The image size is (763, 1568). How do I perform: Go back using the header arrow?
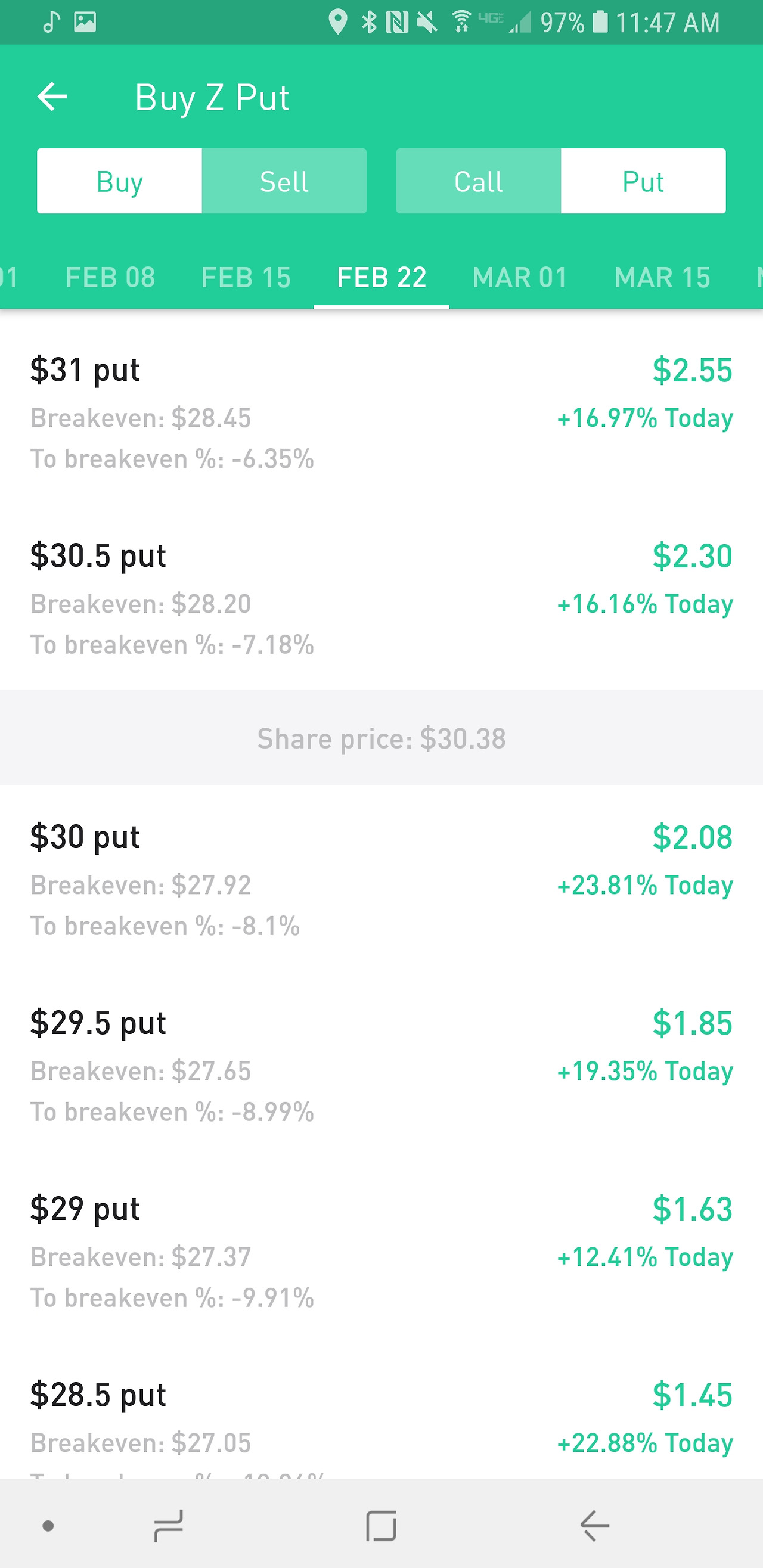pos(52,97)
